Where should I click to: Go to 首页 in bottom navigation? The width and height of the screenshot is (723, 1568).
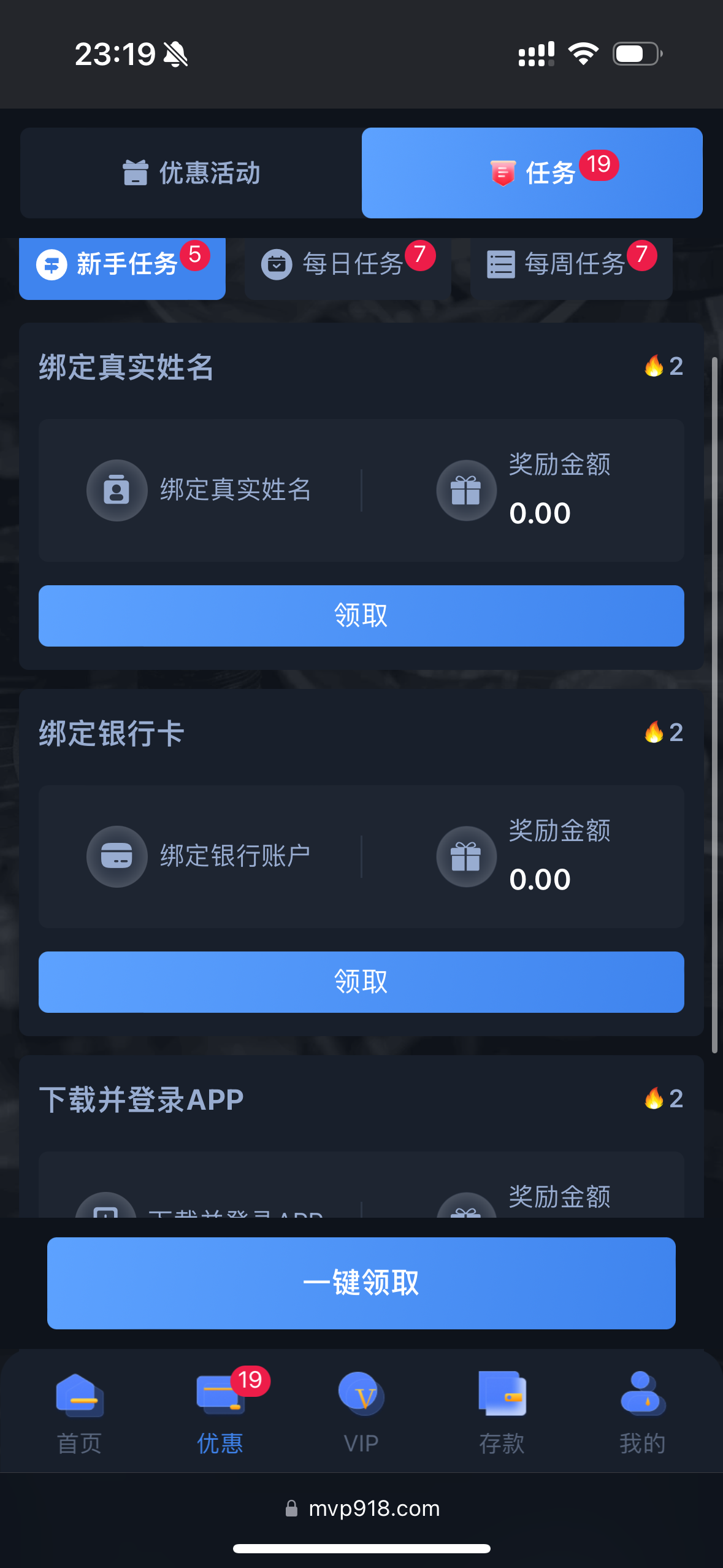pyautogui.click(x=80, y=1412)
